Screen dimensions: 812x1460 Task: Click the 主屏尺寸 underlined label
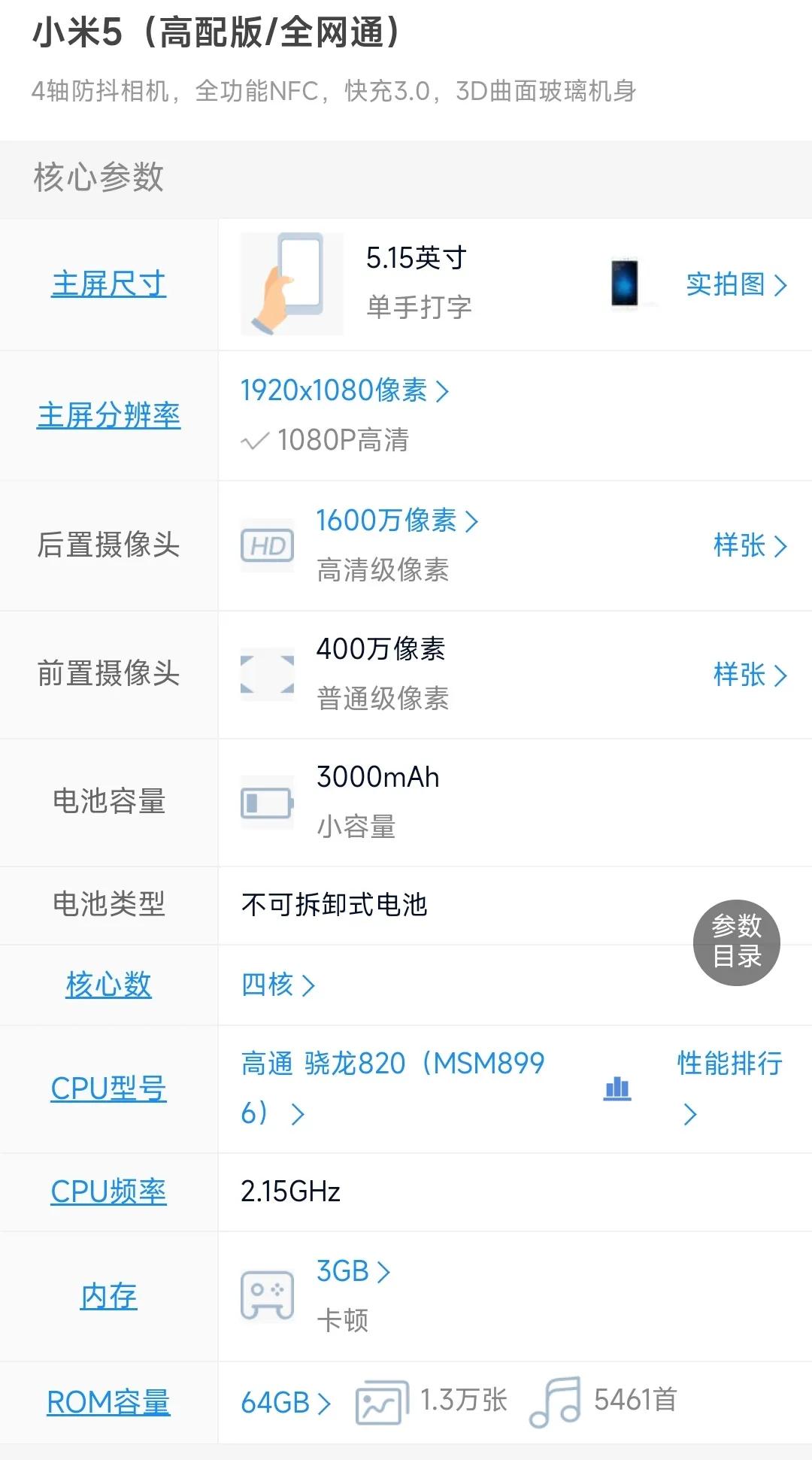tap(109, 284)
